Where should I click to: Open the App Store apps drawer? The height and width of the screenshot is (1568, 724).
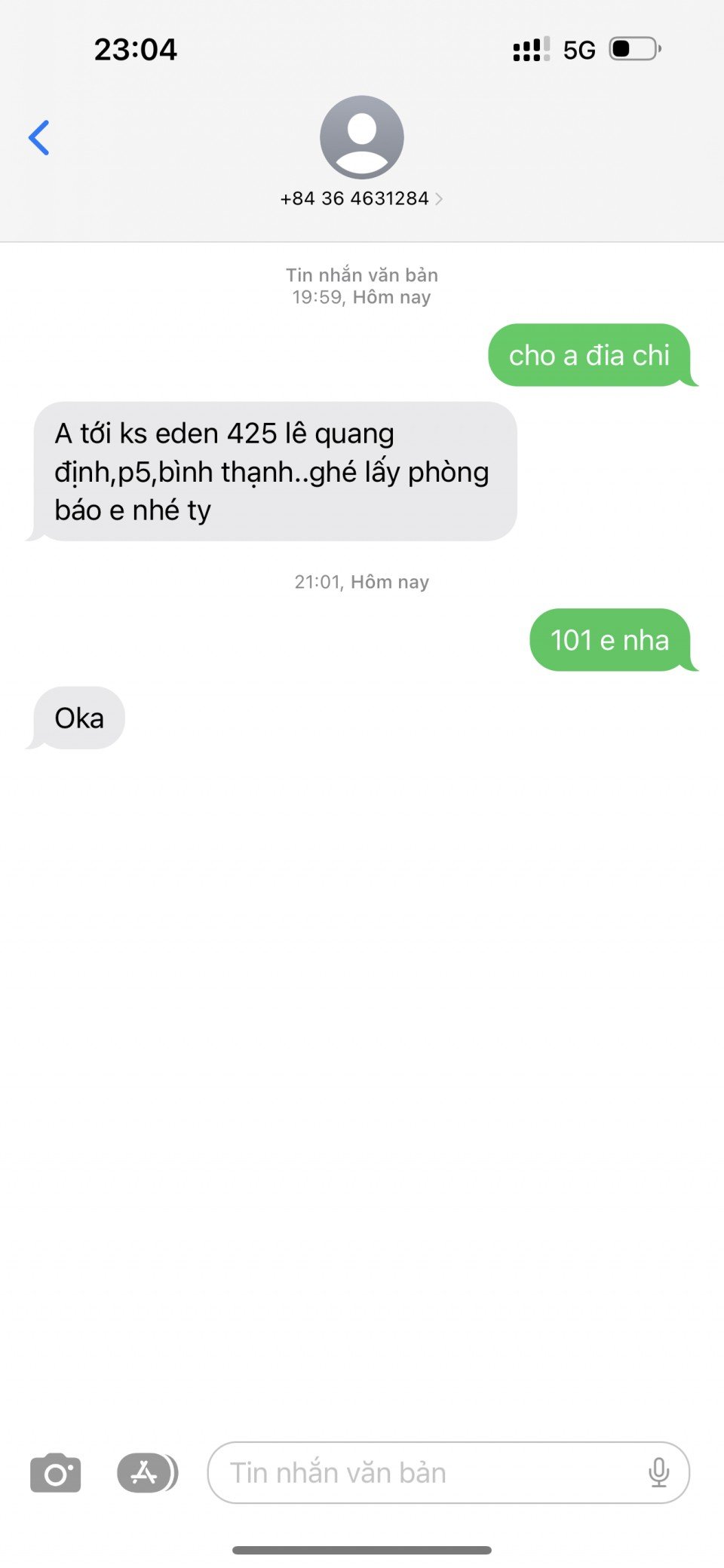(146, 1472)
